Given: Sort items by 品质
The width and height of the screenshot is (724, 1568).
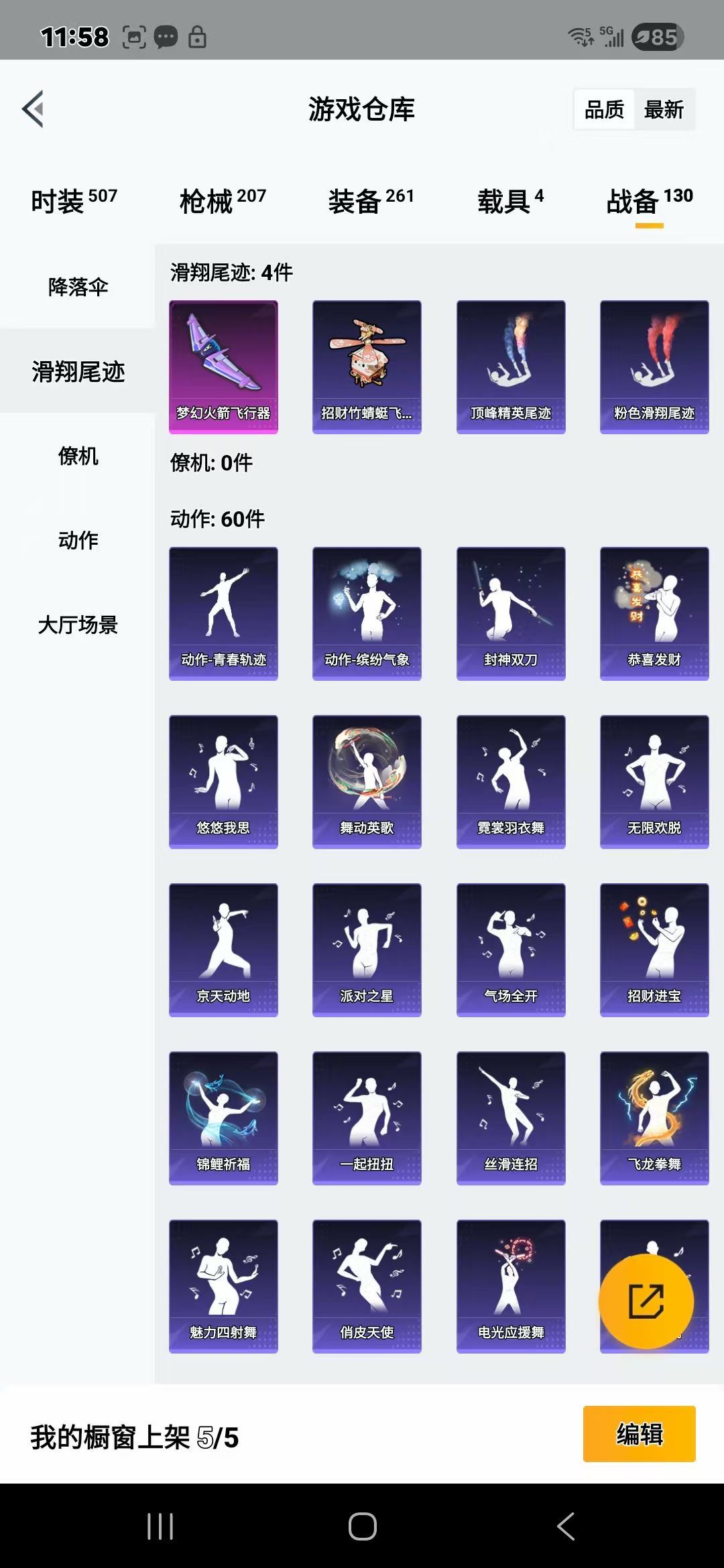Looking at the screenshot, I should tap(604, 109).
